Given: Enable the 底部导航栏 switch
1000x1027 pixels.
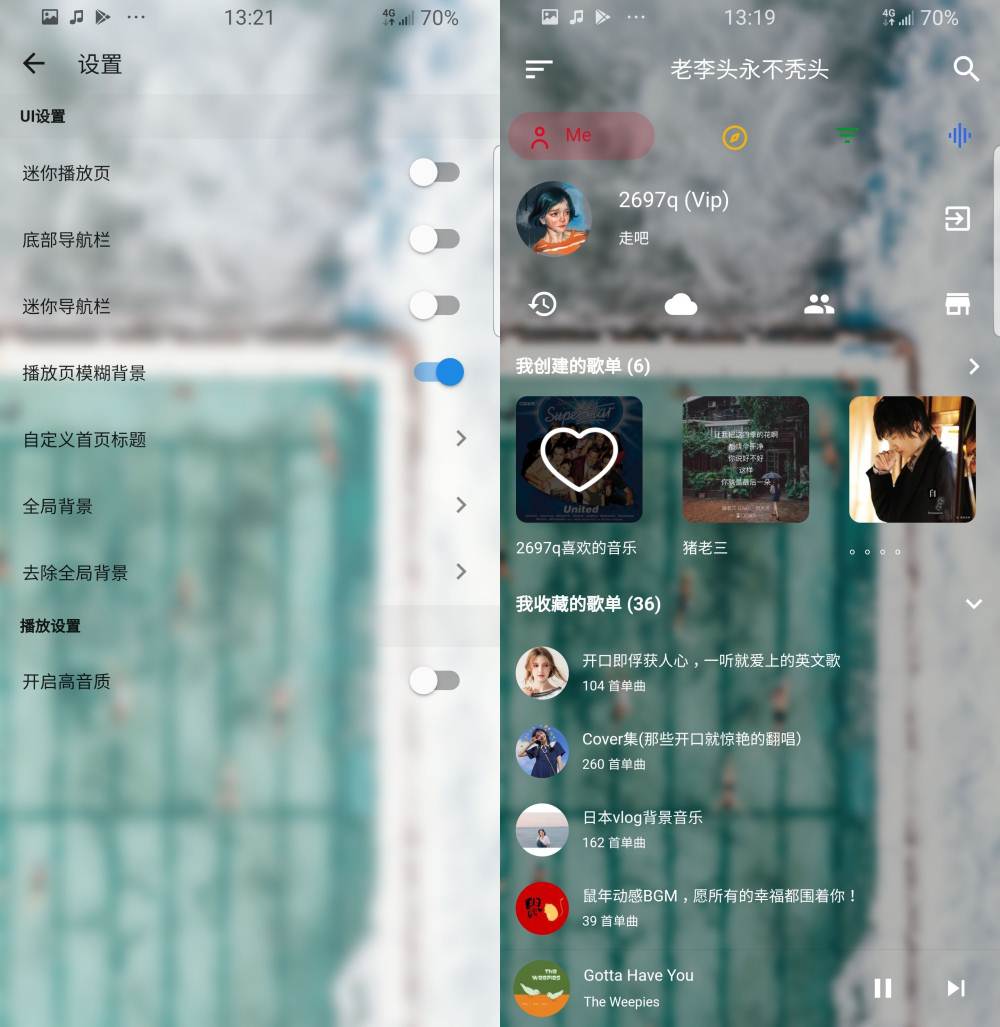Looking at the screenshot, I should click(x=435, y=239).
